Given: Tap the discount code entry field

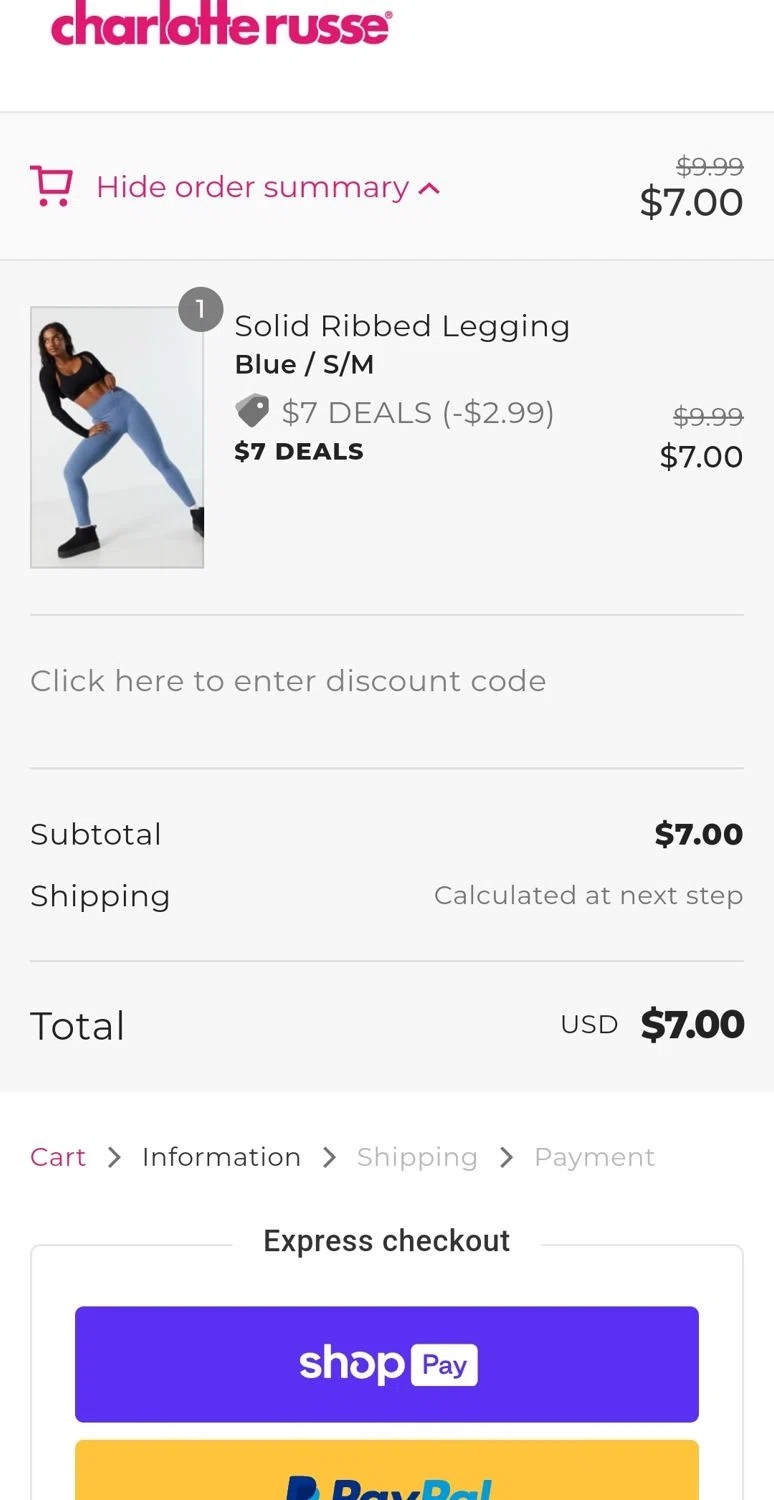Looking at the screenshot, I should pos(288,681).
